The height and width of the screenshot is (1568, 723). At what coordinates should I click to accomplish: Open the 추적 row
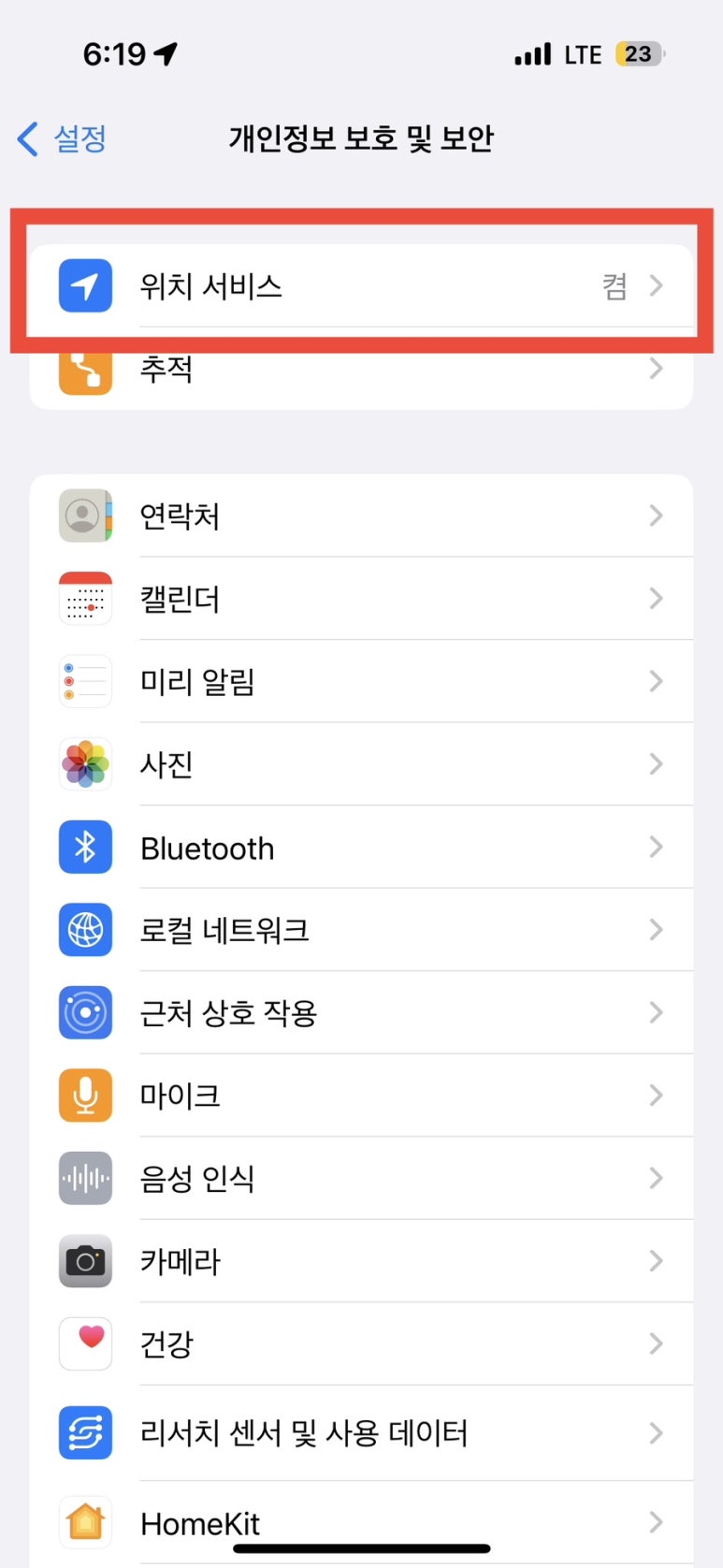click(x=361, y=369)
